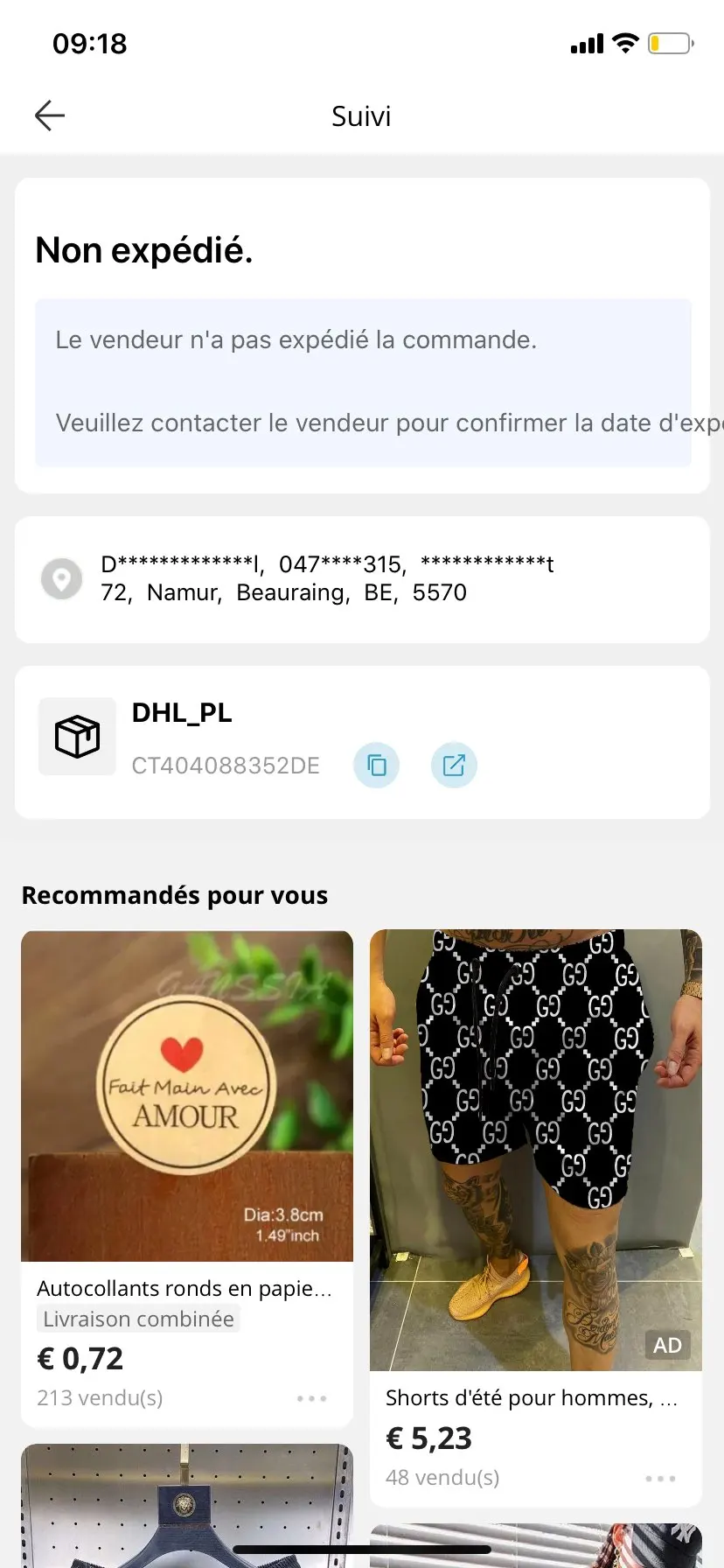This screenshot has height=1568, width=724.
Task: Open DHL_PL tracking in external link
Action: click(x=454, y=766)
